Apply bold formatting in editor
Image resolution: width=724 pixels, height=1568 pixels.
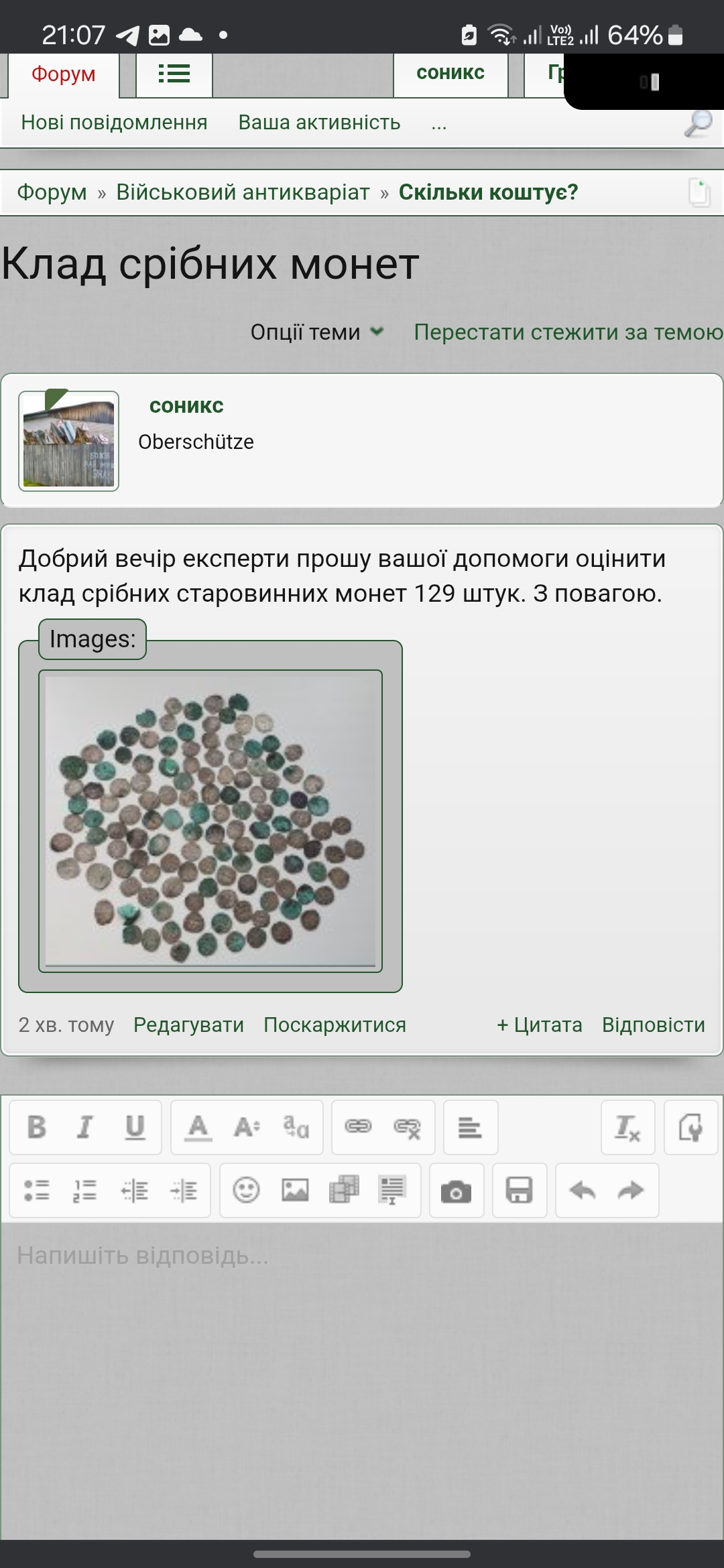point(37,1127)
